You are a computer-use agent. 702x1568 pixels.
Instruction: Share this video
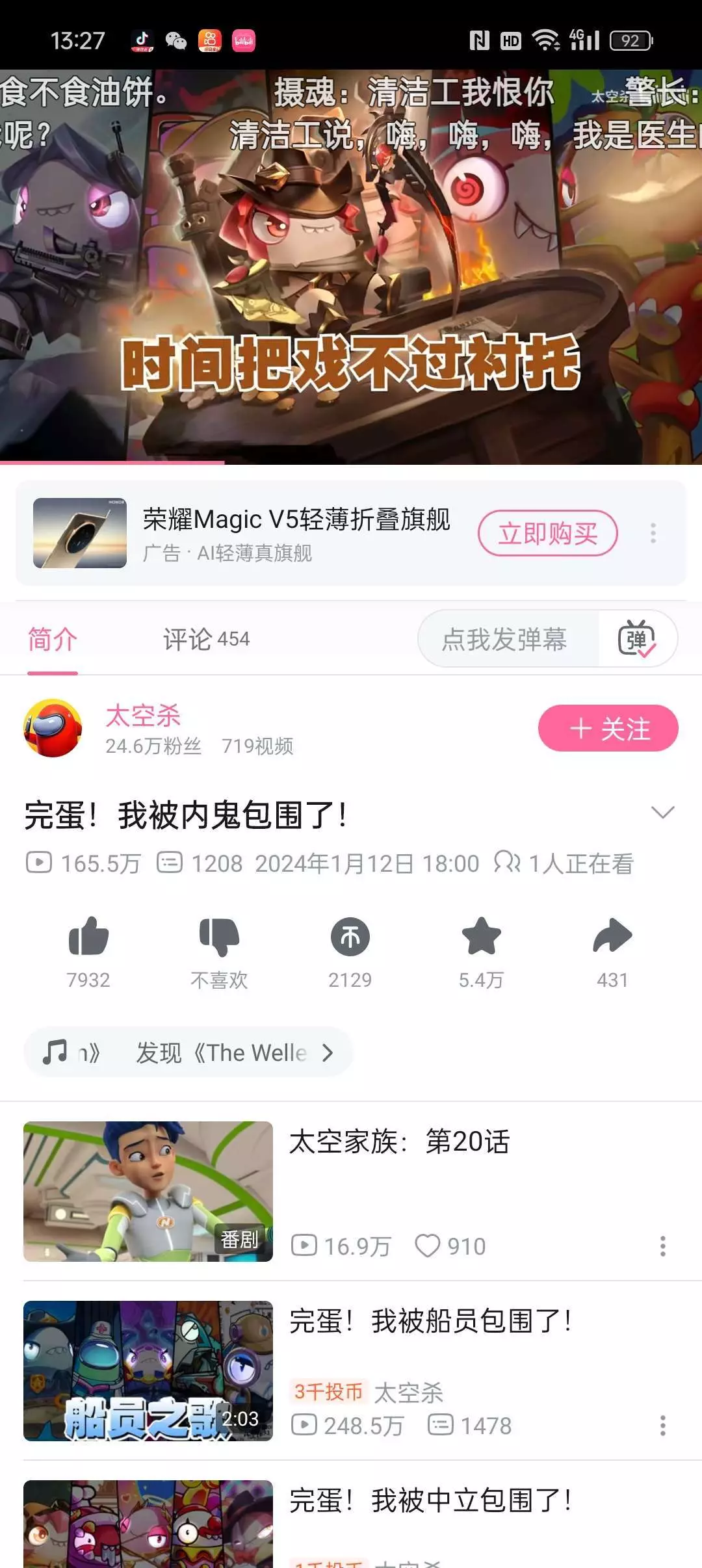tap(612, 937)
